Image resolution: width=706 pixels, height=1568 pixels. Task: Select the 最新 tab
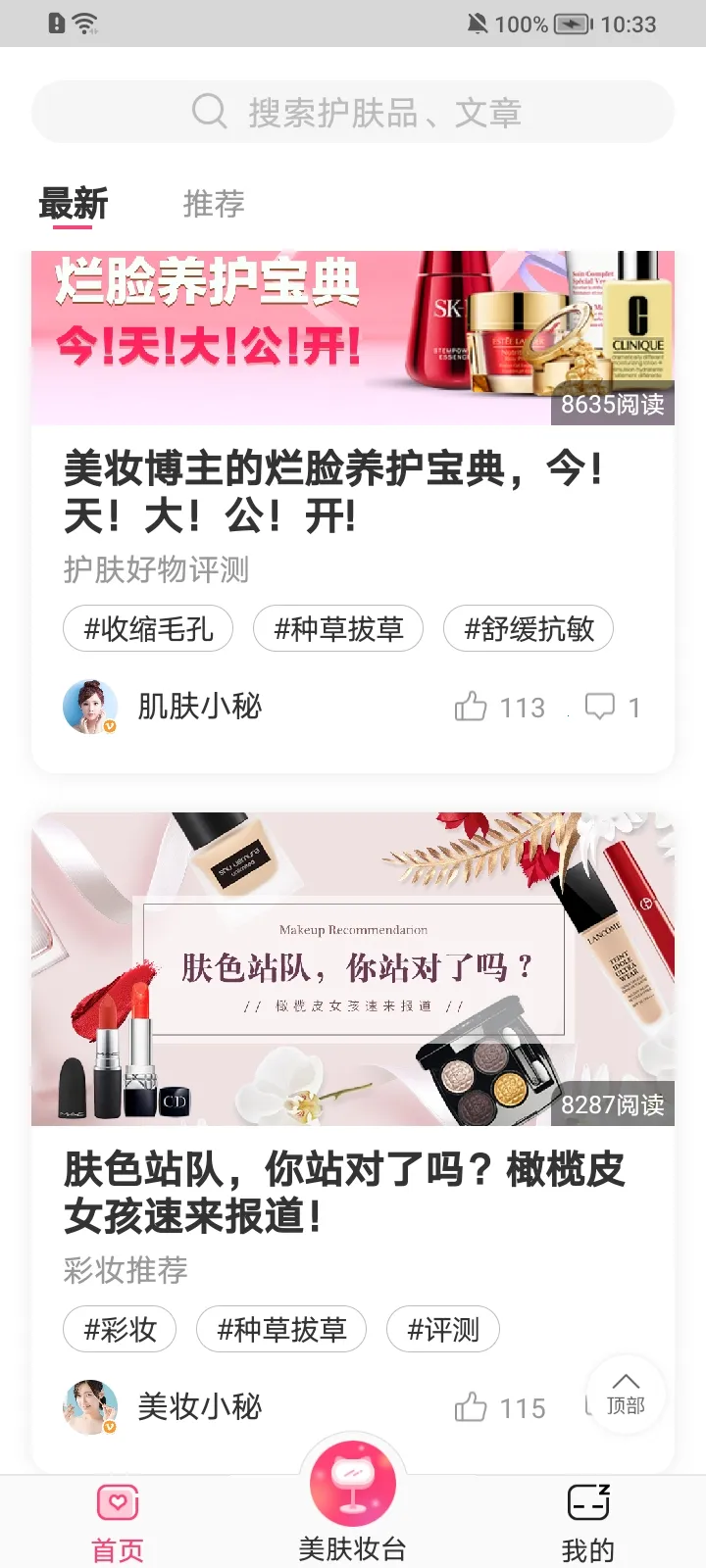74,204
